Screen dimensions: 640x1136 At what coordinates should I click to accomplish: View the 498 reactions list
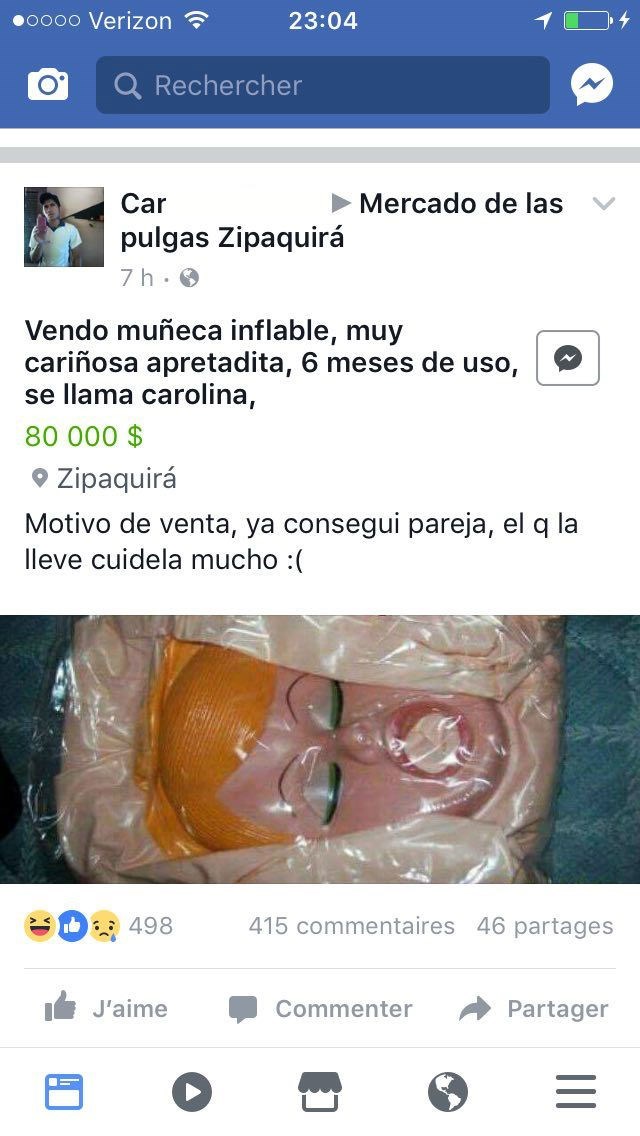point(98,926)
